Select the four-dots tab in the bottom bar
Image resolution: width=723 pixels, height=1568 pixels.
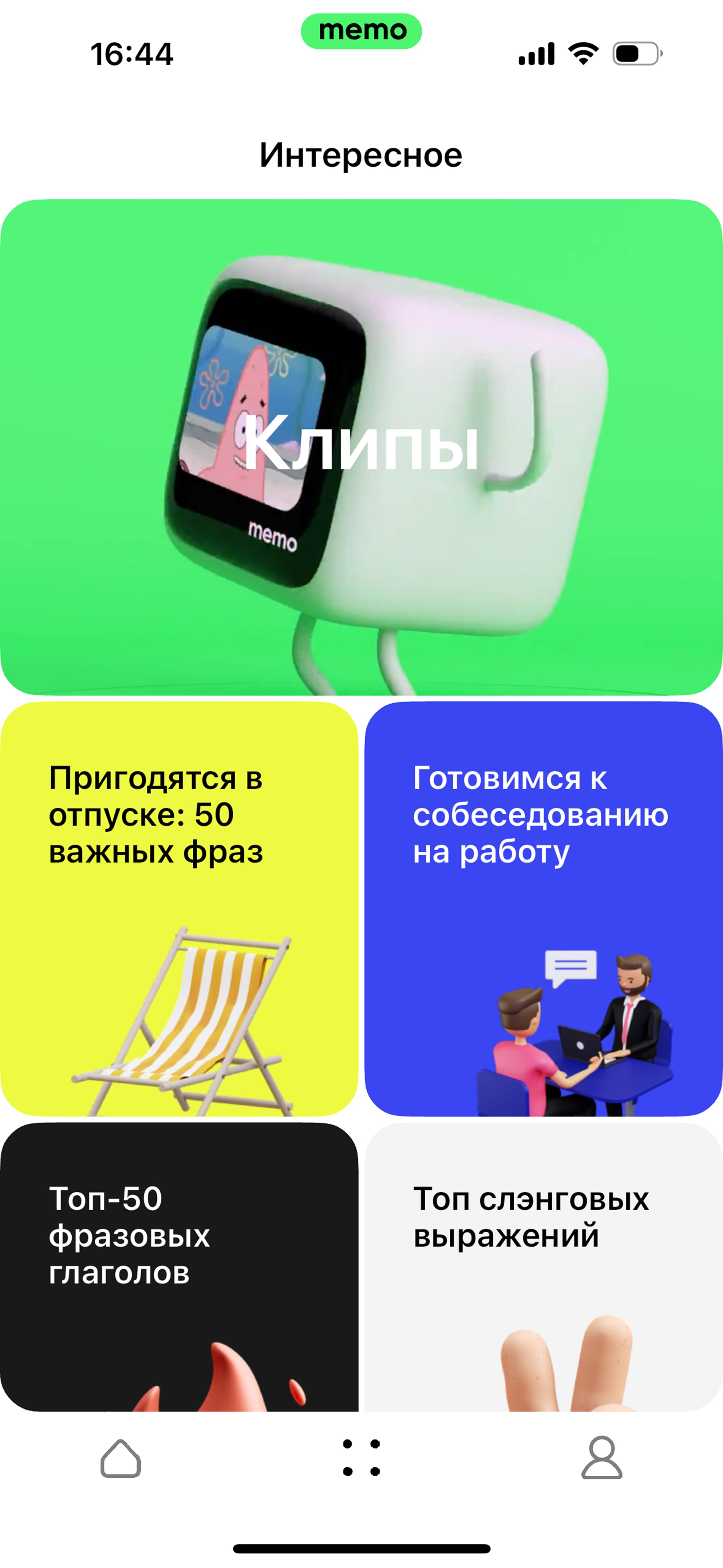361,1458
